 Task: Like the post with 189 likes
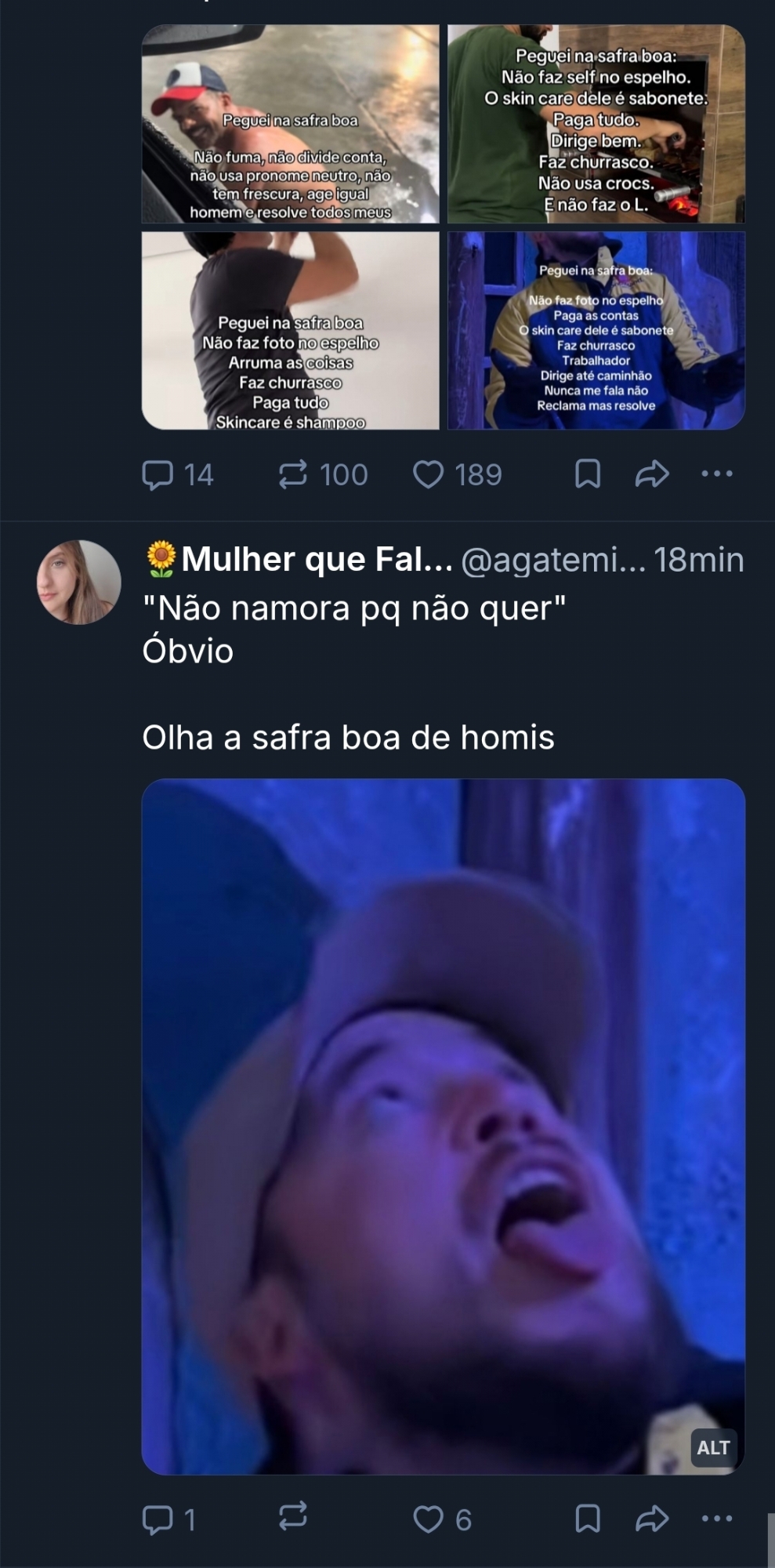(x=428, y=474)
